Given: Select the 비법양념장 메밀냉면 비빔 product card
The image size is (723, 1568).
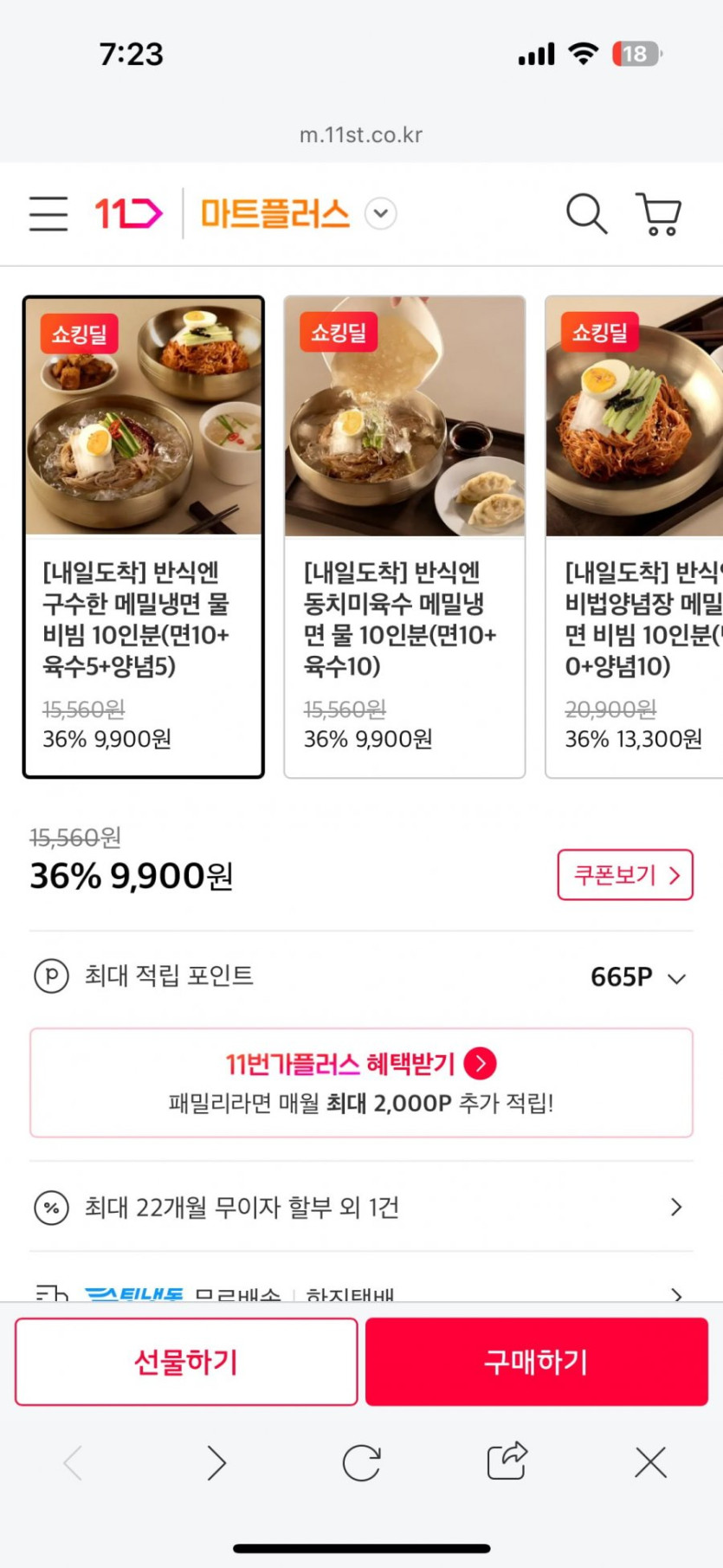Looking at the screenshot, I should point(635,537).
